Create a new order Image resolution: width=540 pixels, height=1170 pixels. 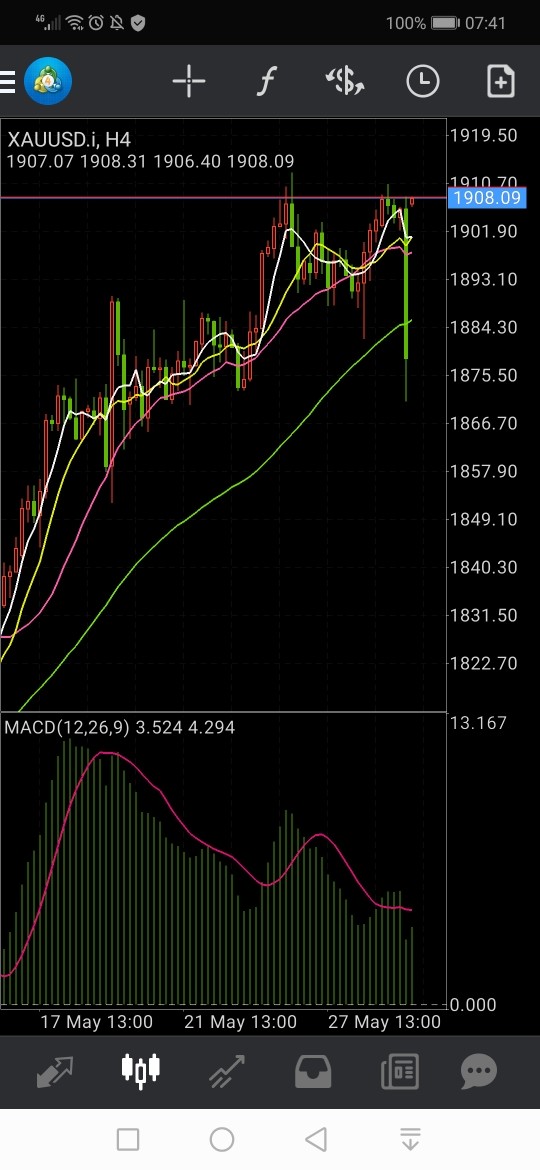[500, 81]
